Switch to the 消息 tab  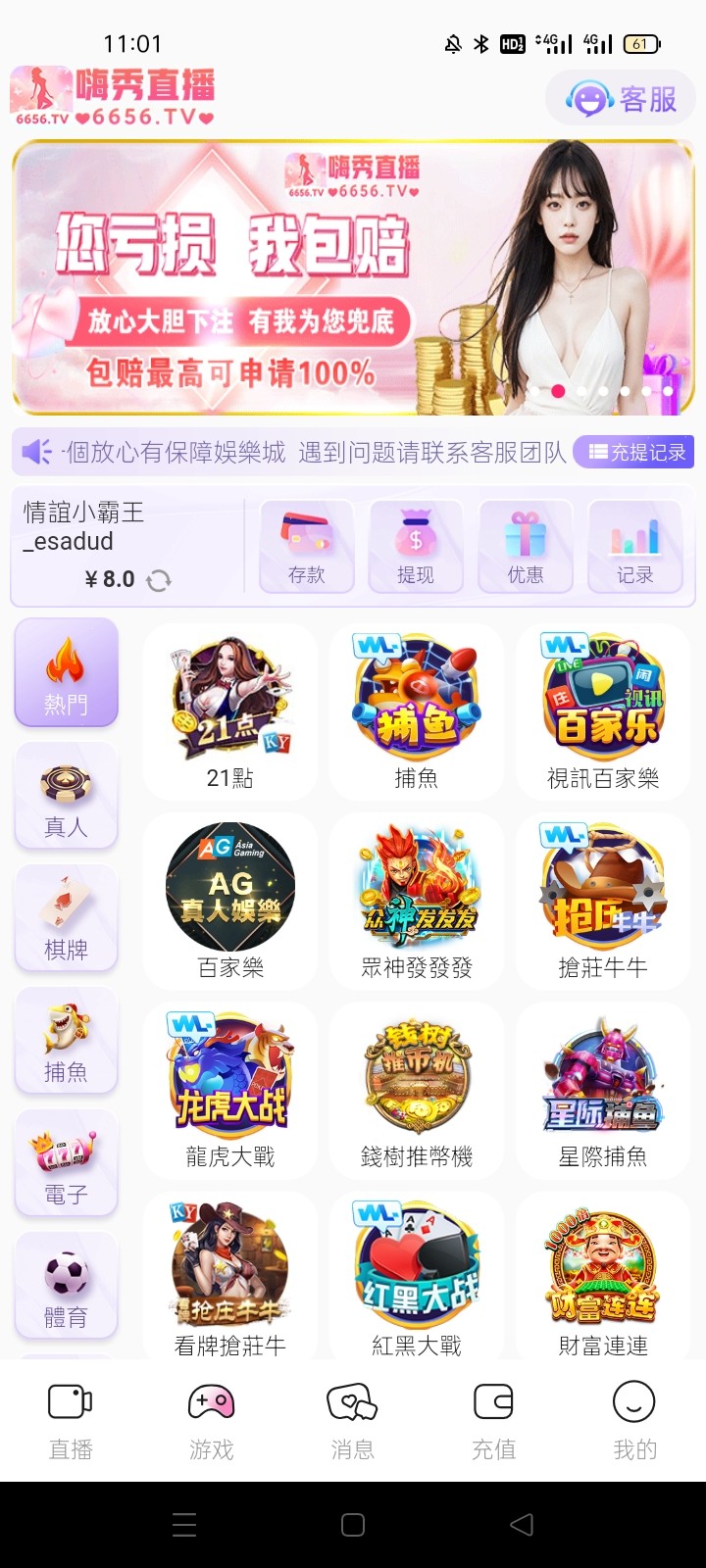click(x=352, y=1420)
